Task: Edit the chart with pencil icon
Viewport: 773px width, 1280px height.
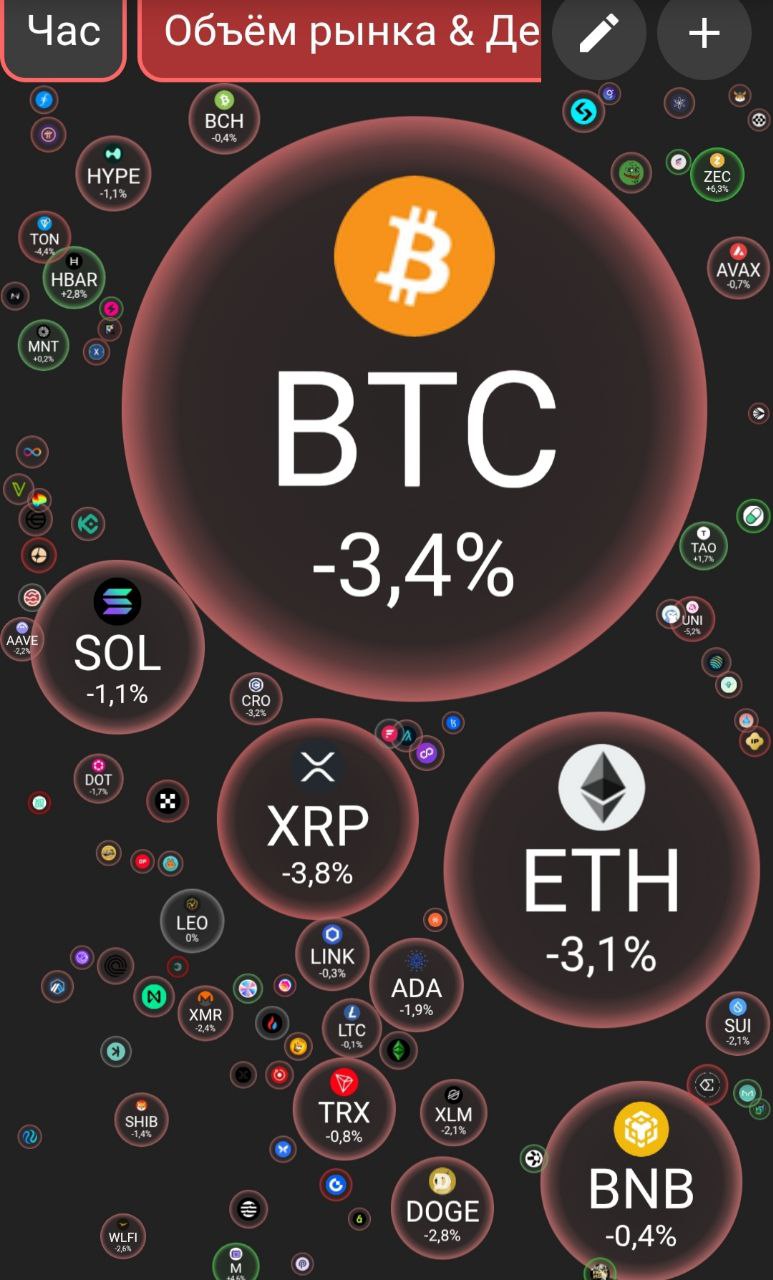Action: [598, 34]
